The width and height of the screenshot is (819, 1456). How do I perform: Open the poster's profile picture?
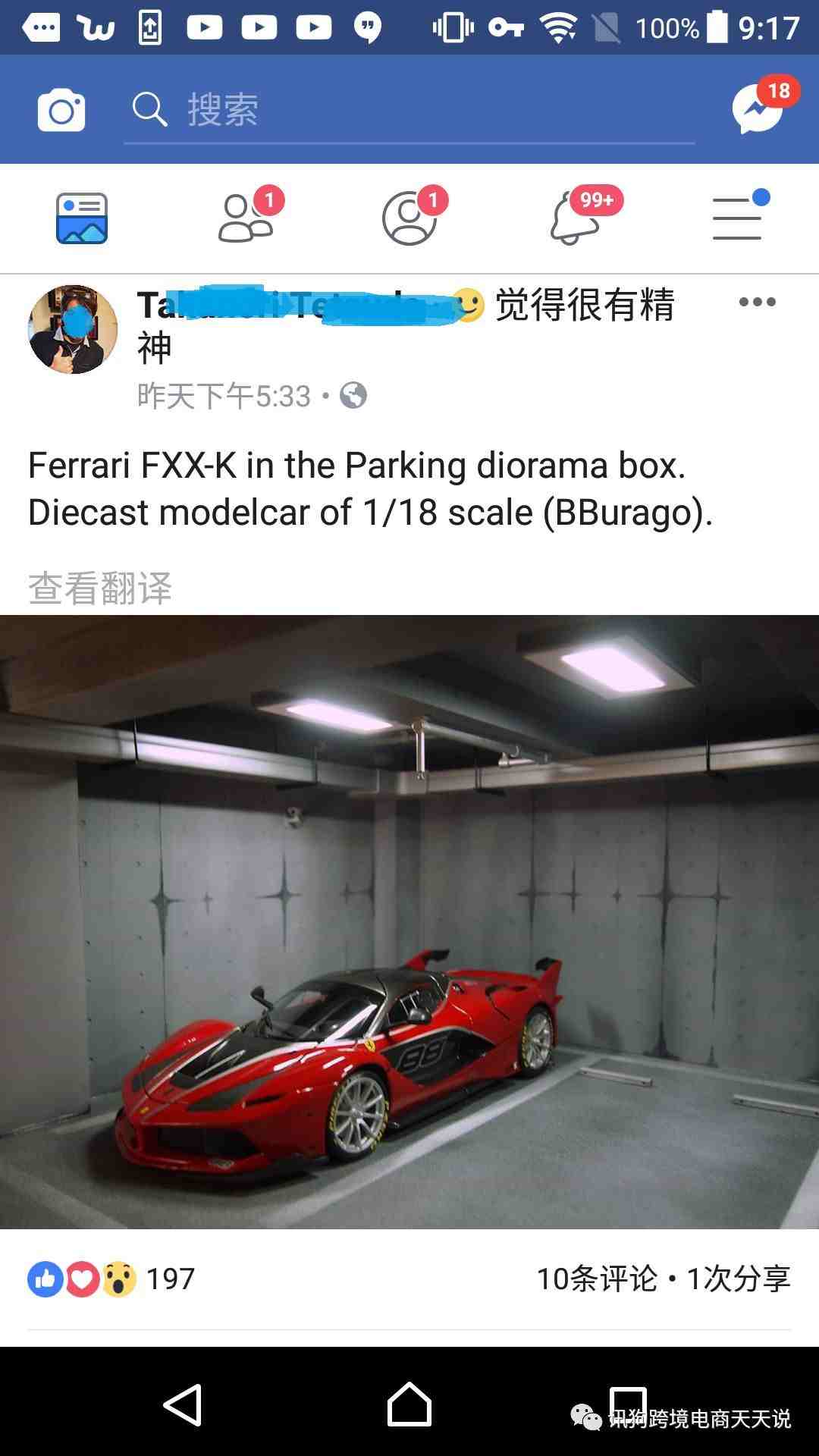pyautogui.click(x=73, y=329)
